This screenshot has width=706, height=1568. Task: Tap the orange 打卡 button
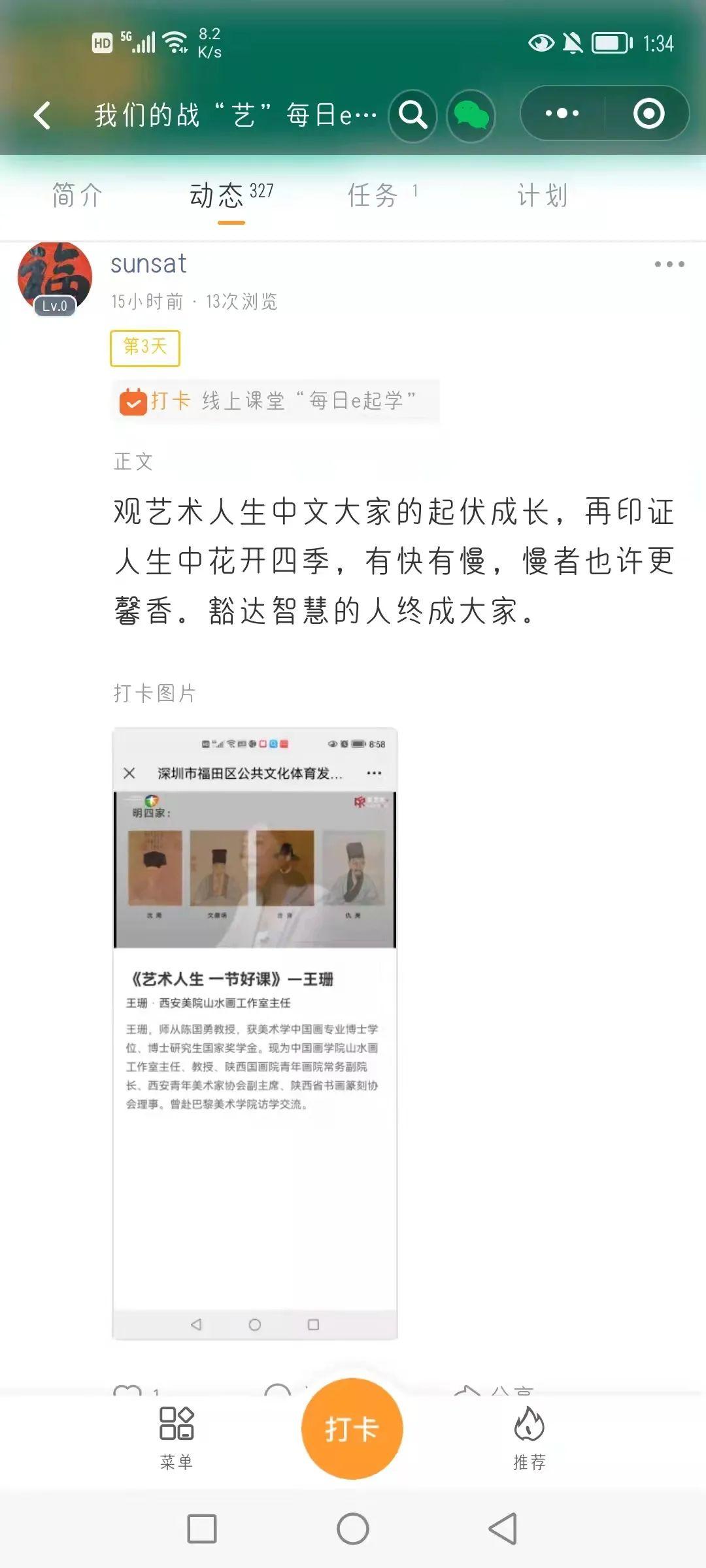pyautogui.click(x=352, y=1429)
